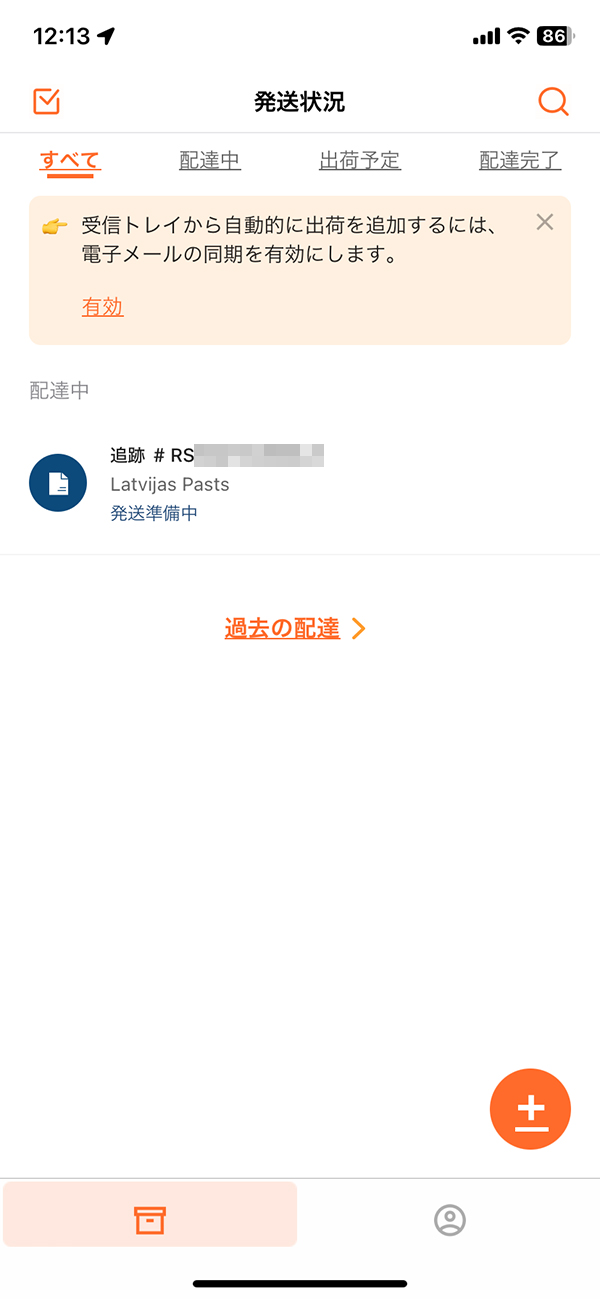Switch to the 出荷予定 tab
600x1299 pixels.
360,161
